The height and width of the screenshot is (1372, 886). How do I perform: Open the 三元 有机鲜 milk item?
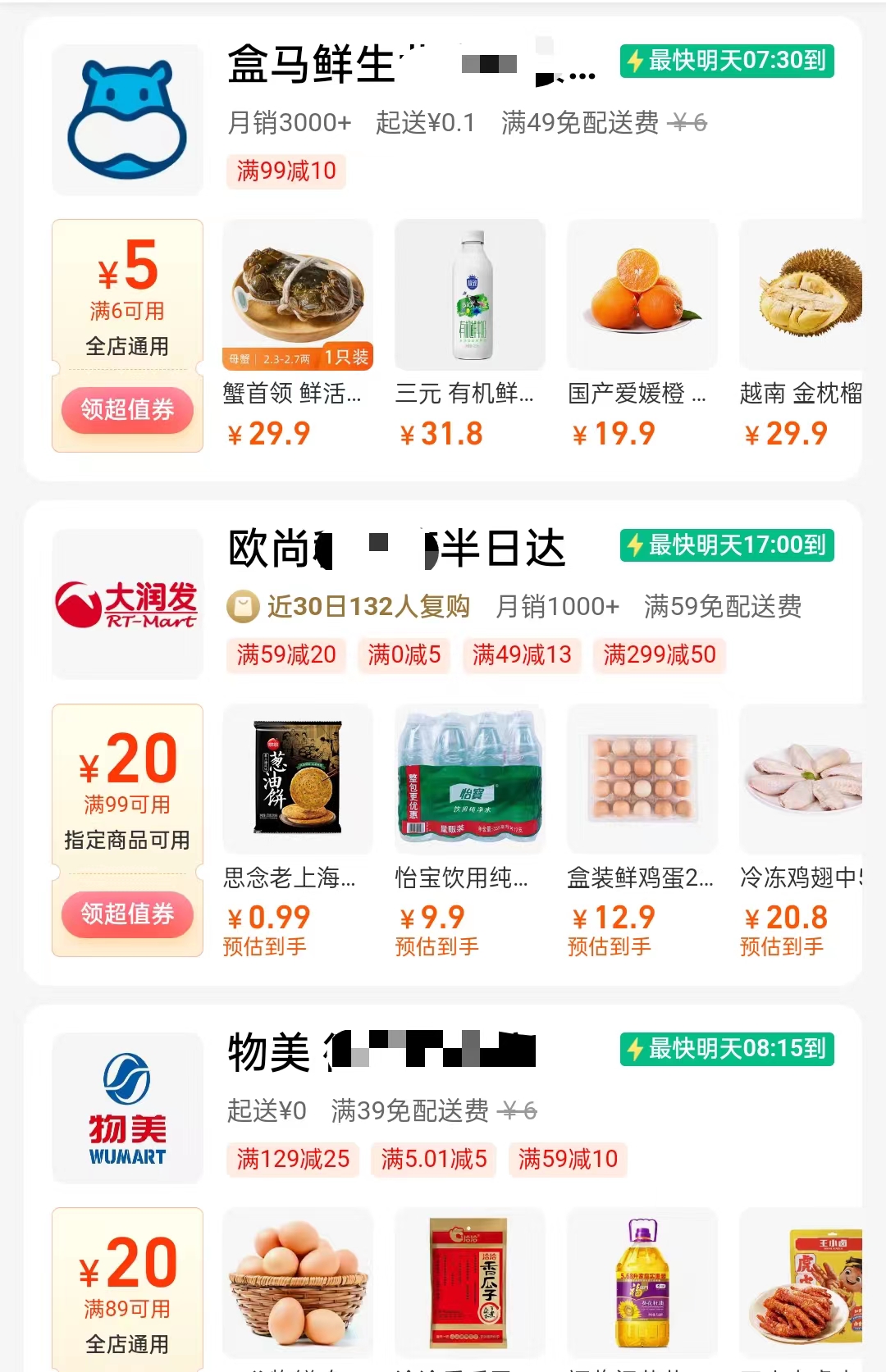pyautogui.click(x=470, y=295)
